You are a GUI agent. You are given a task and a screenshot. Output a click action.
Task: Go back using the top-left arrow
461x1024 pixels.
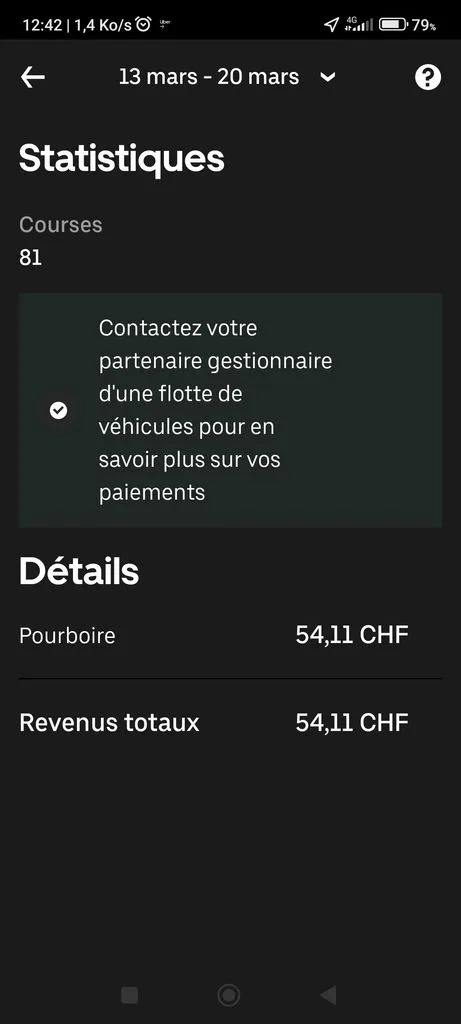pyautogui.click(x=33, y=77)
